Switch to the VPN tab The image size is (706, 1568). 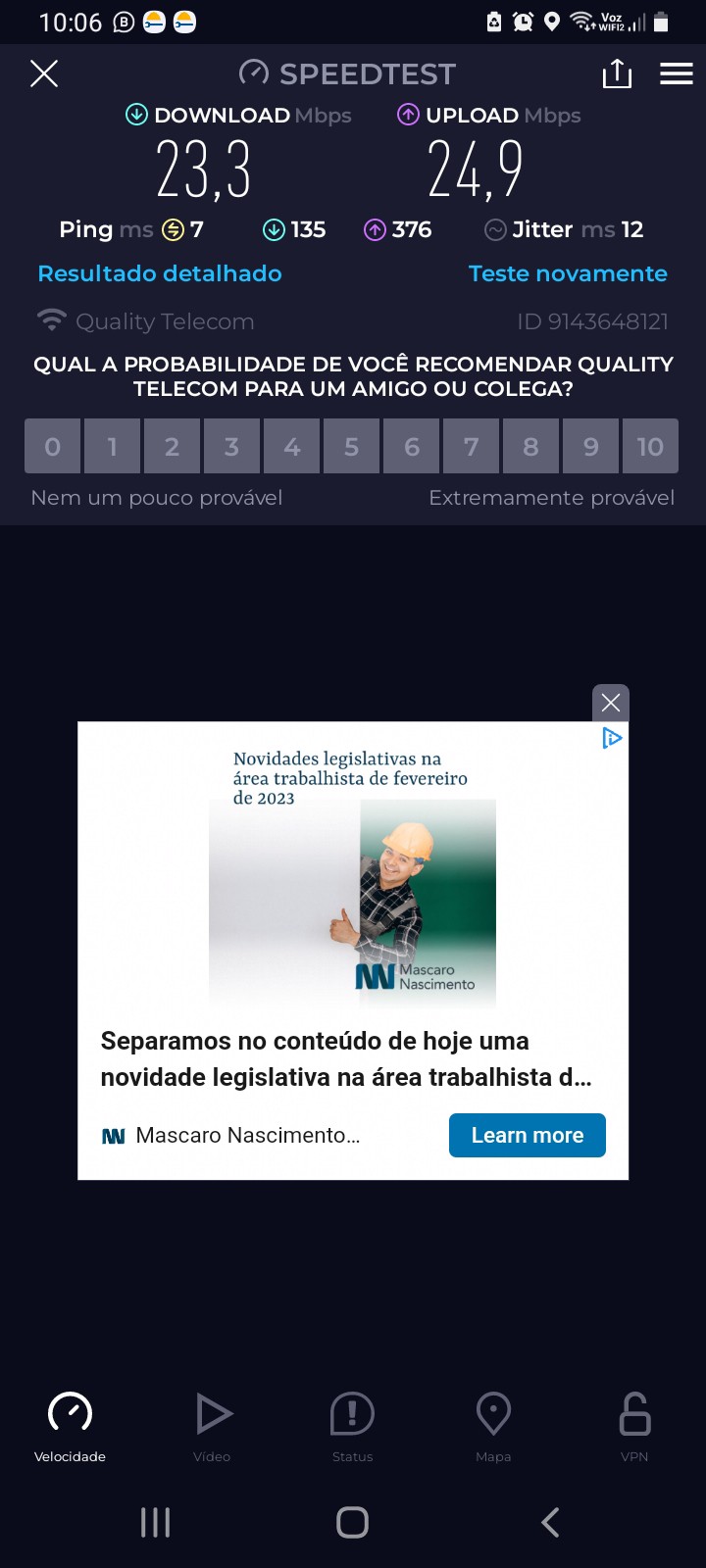pyautogui.click(x=634, y=1426)
